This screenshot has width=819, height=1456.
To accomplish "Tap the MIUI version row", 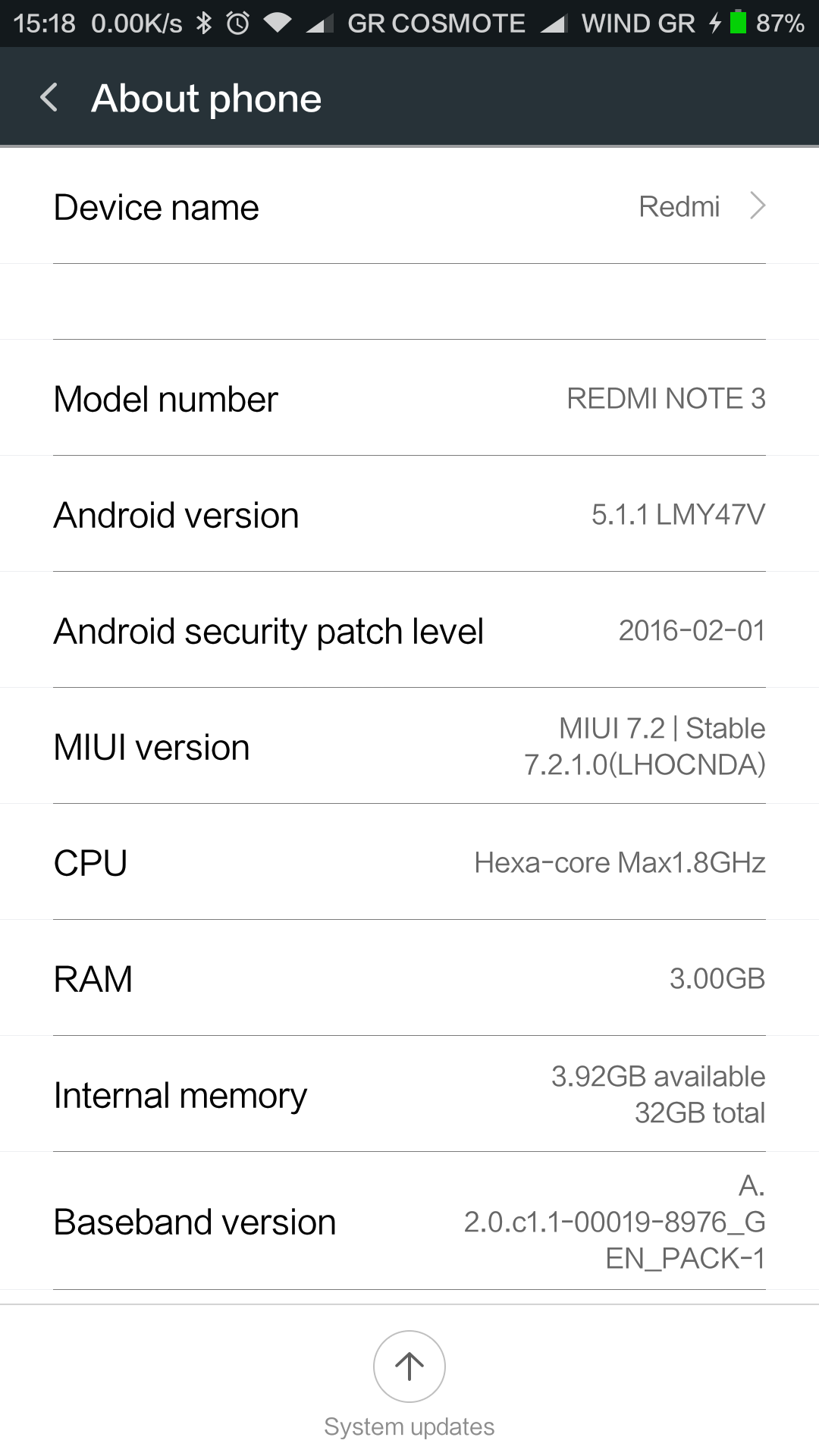I will 409,746.
